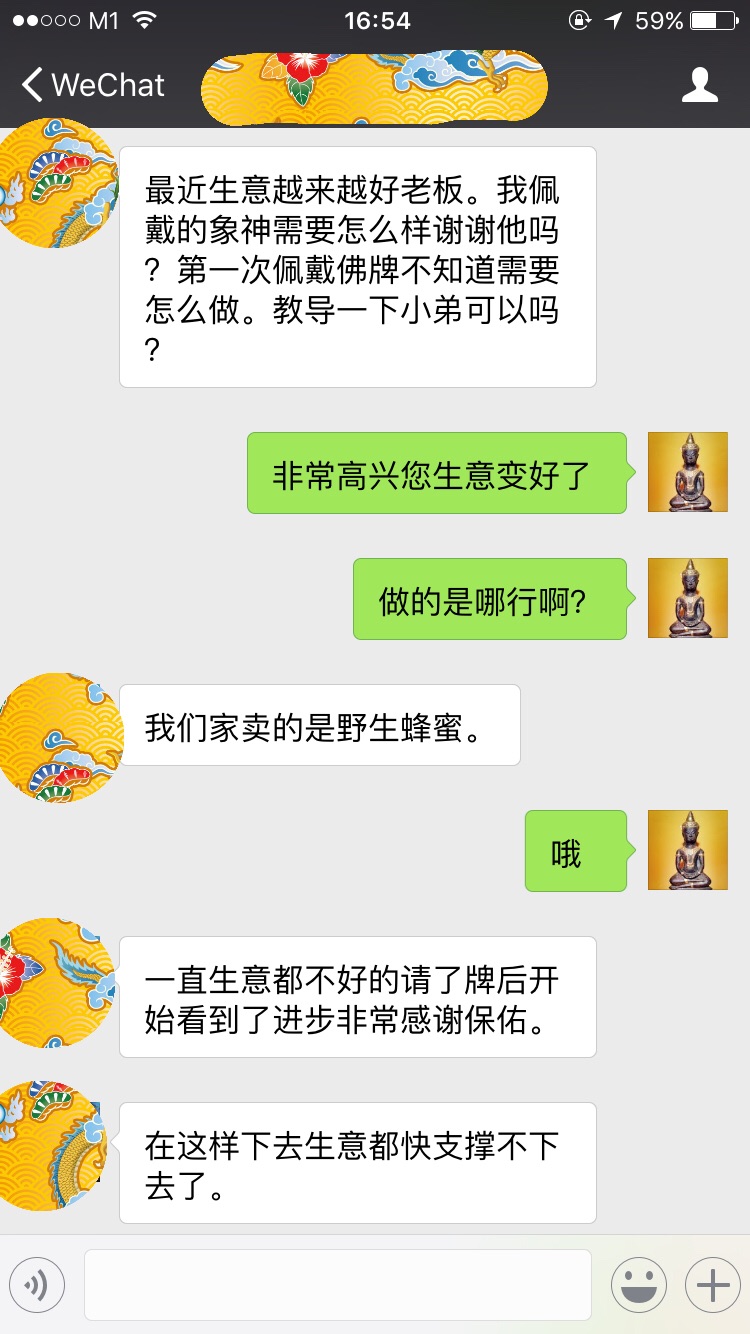Tap Buddha avatar beside 做的是哪行啊?
The image size is (750, 1334).
click(687, 598)
